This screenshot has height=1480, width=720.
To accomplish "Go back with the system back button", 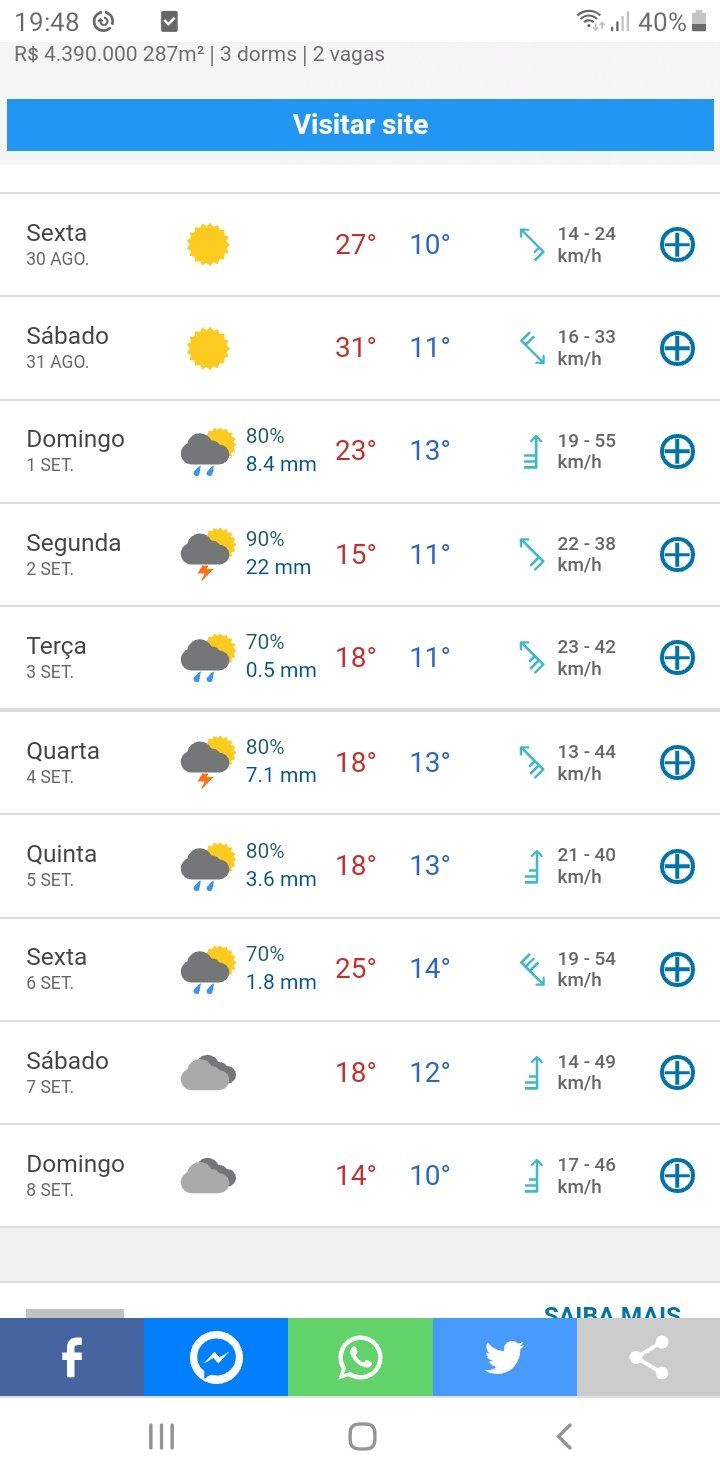I will click(564, 1437).
